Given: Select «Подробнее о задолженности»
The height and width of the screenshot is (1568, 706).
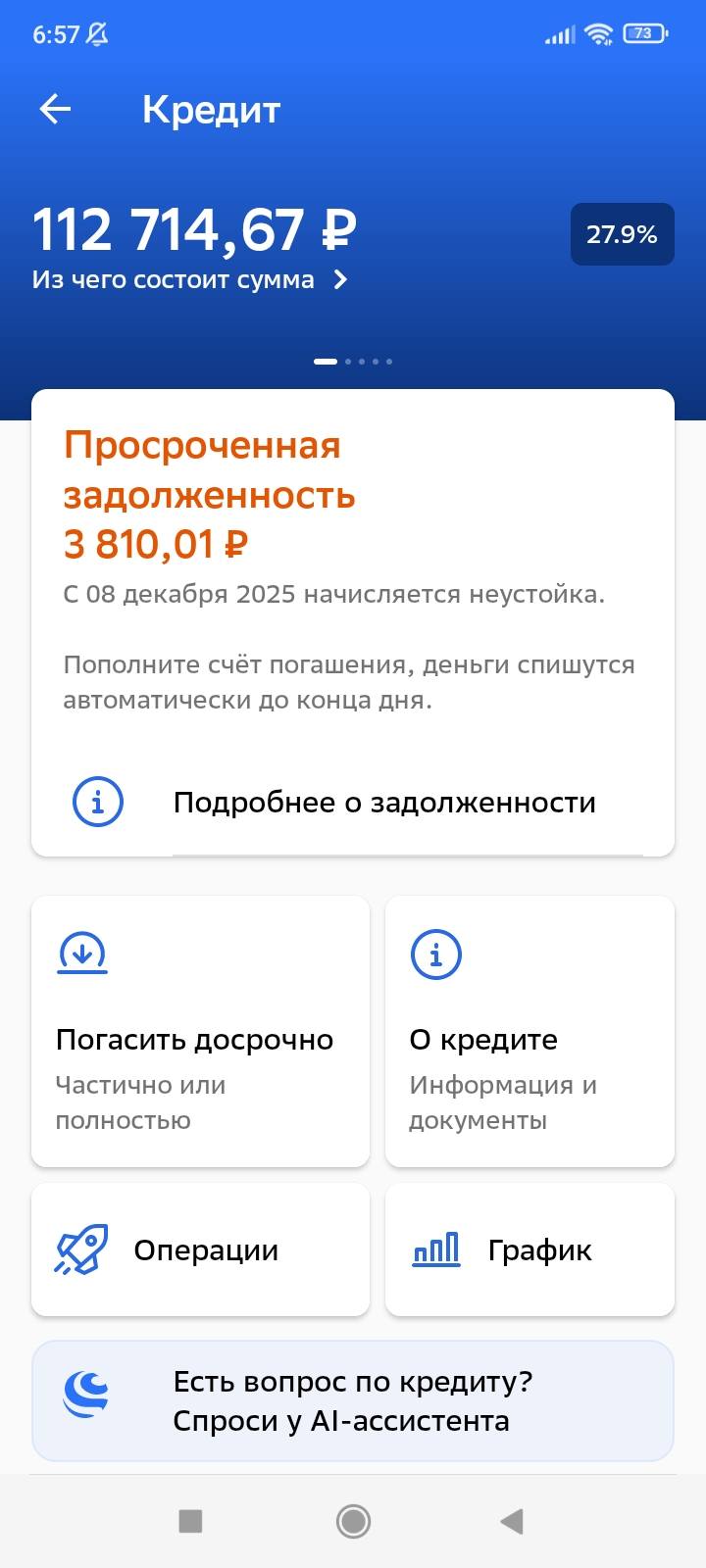Looking at the screenshot, I should 383,802.
